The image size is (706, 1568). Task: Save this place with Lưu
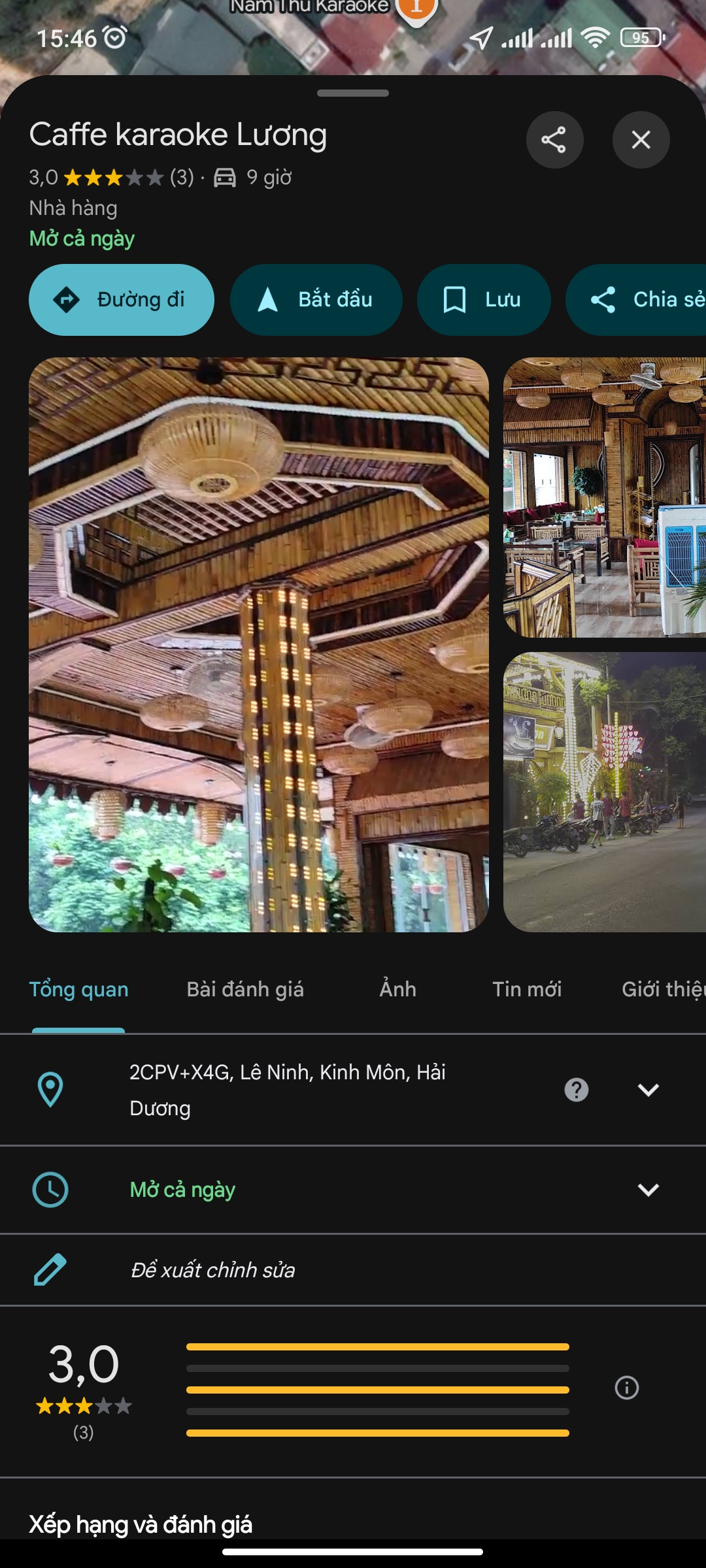coord(484,300)
